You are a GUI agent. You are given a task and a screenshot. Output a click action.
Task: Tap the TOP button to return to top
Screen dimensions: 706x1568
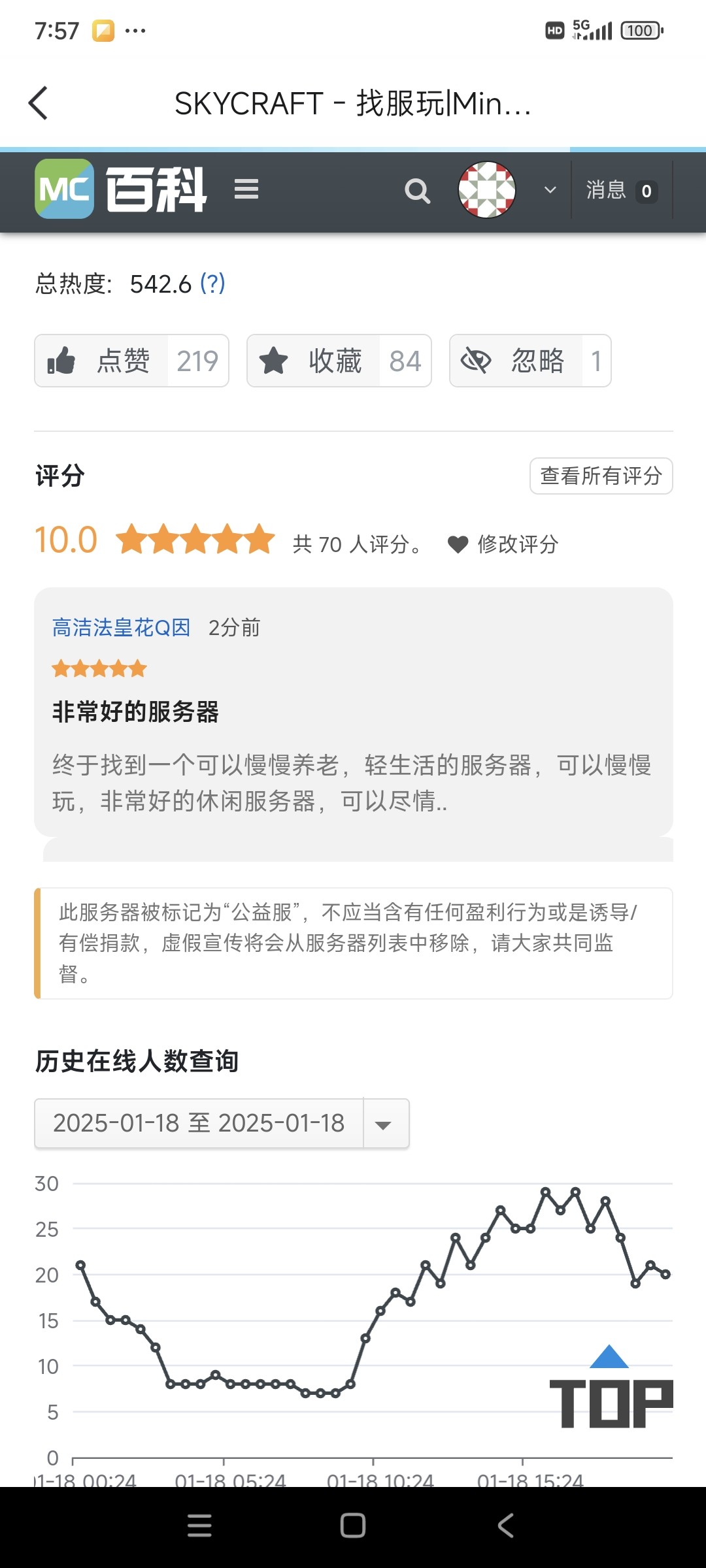coord(611,1388)
